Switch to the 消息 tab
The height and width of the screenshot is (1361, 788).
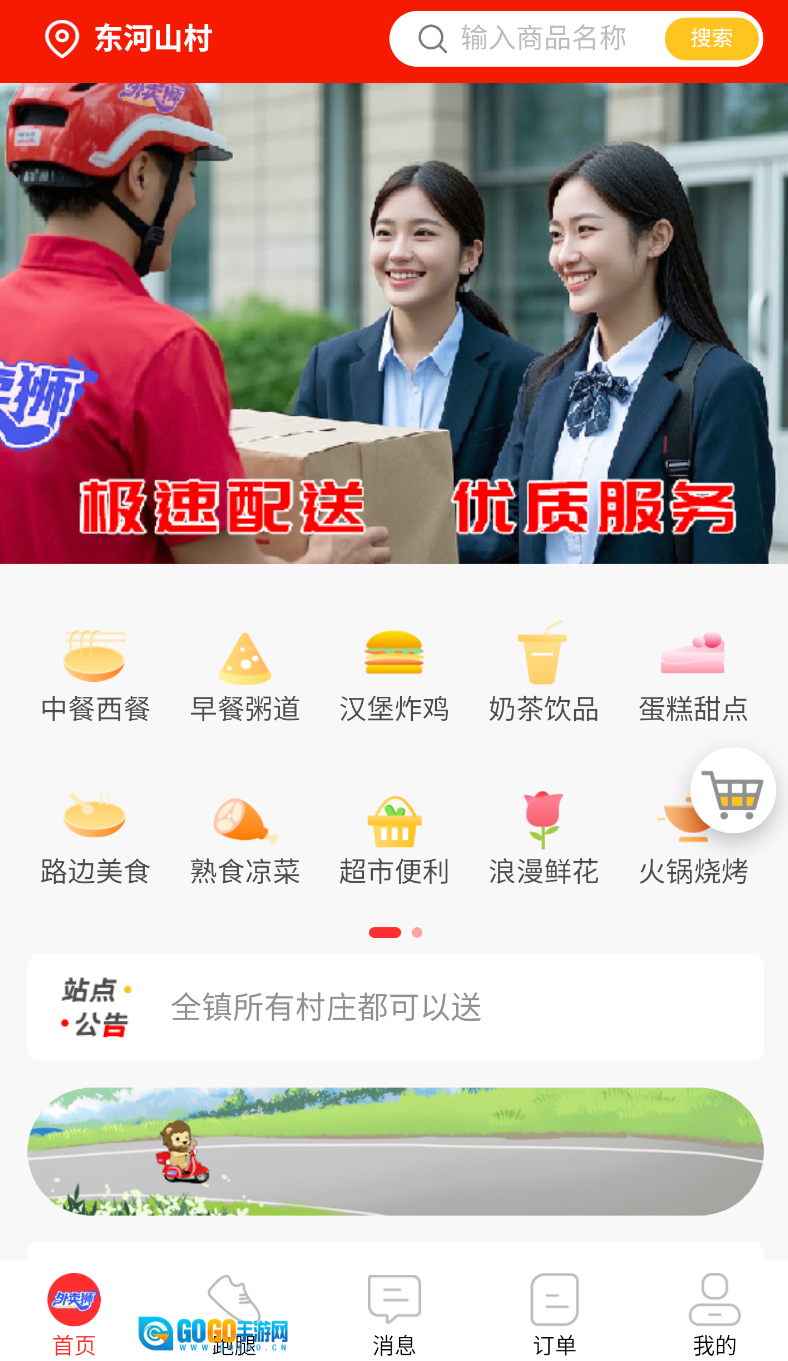click(394, 1314)
